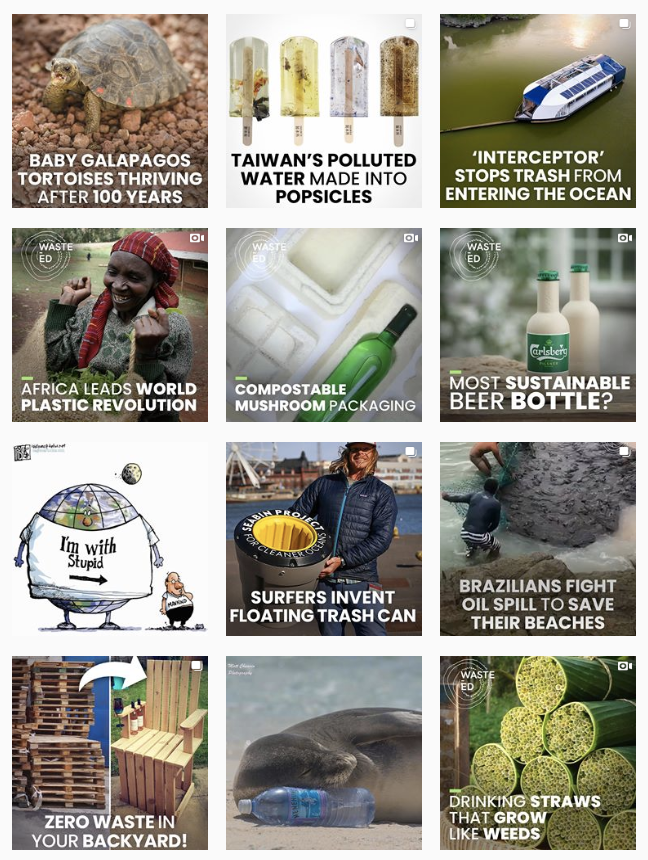648x860 pixels.
Task: View the most sustainable beer bottle video
Action: 538,325
